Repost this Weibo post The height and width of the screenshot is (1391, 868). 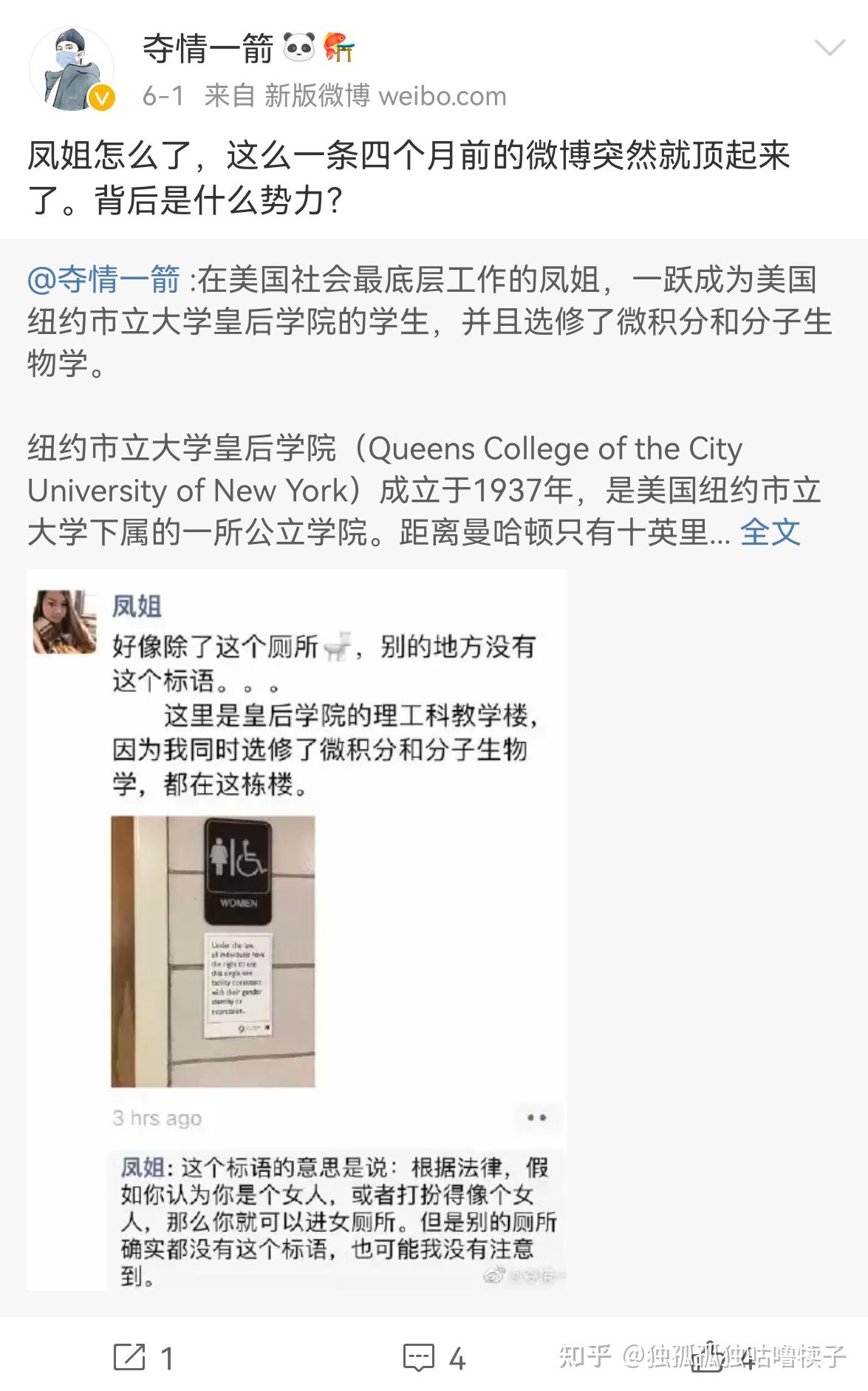click(143, 1357)
